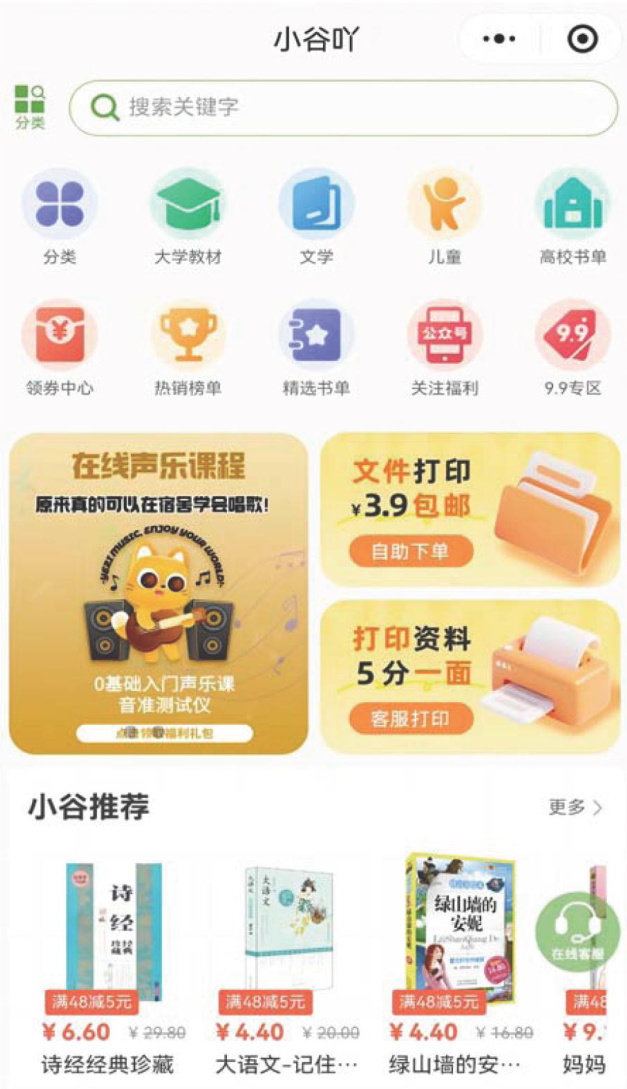Browse the 文学 category

point(316,217)
